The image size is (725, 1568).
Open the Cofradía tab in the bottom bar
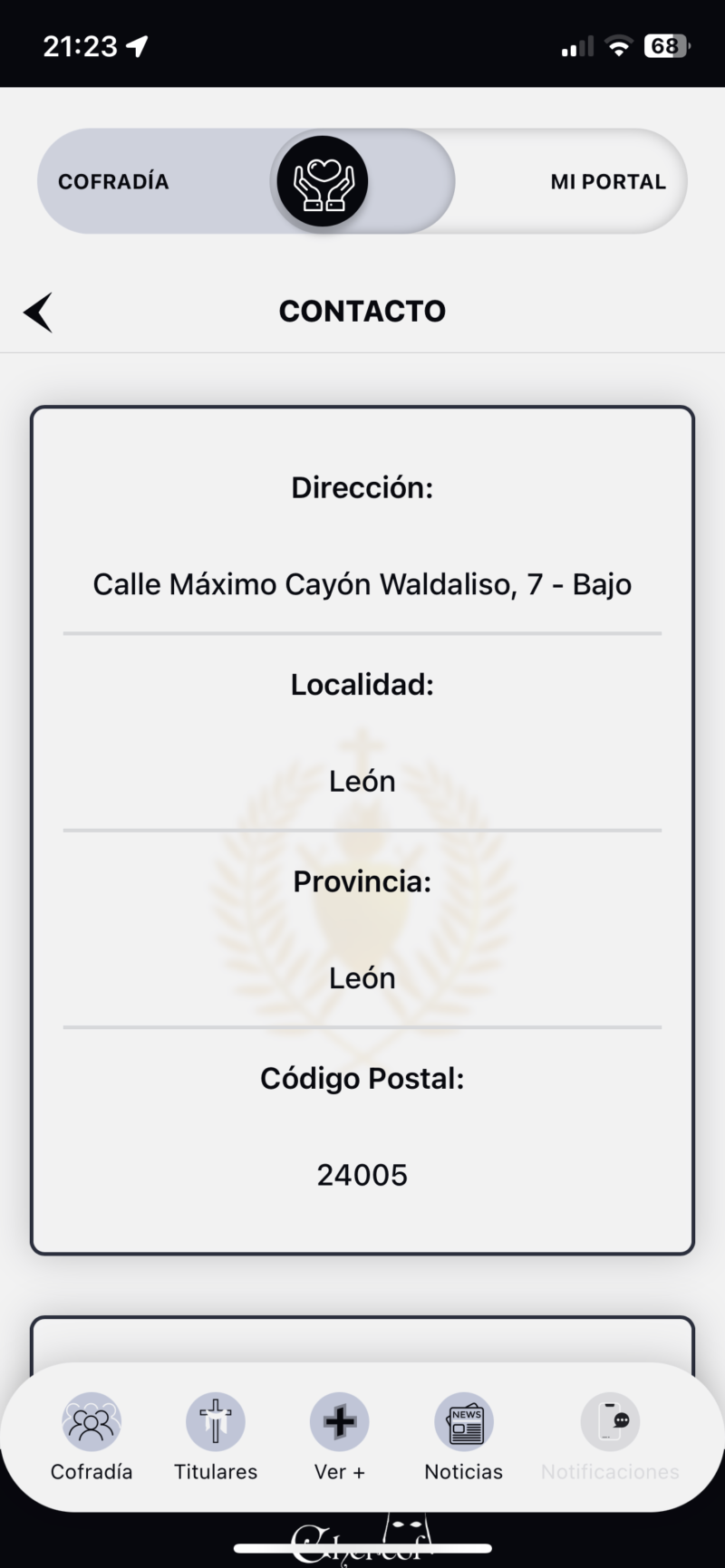coord(92,1438)
